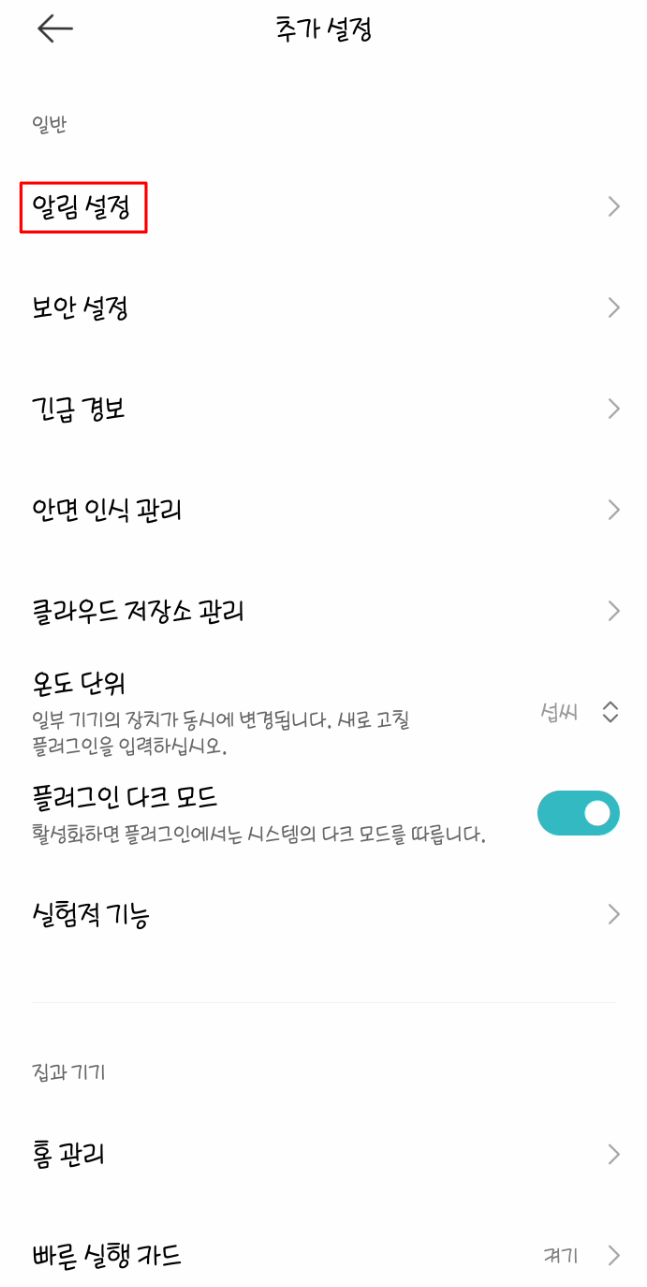Image resolution: width=647 pixels, height=1287 pixels.
Task: Toggle 플러그인 다크 모드 off
Action: (x=578, y=813)
